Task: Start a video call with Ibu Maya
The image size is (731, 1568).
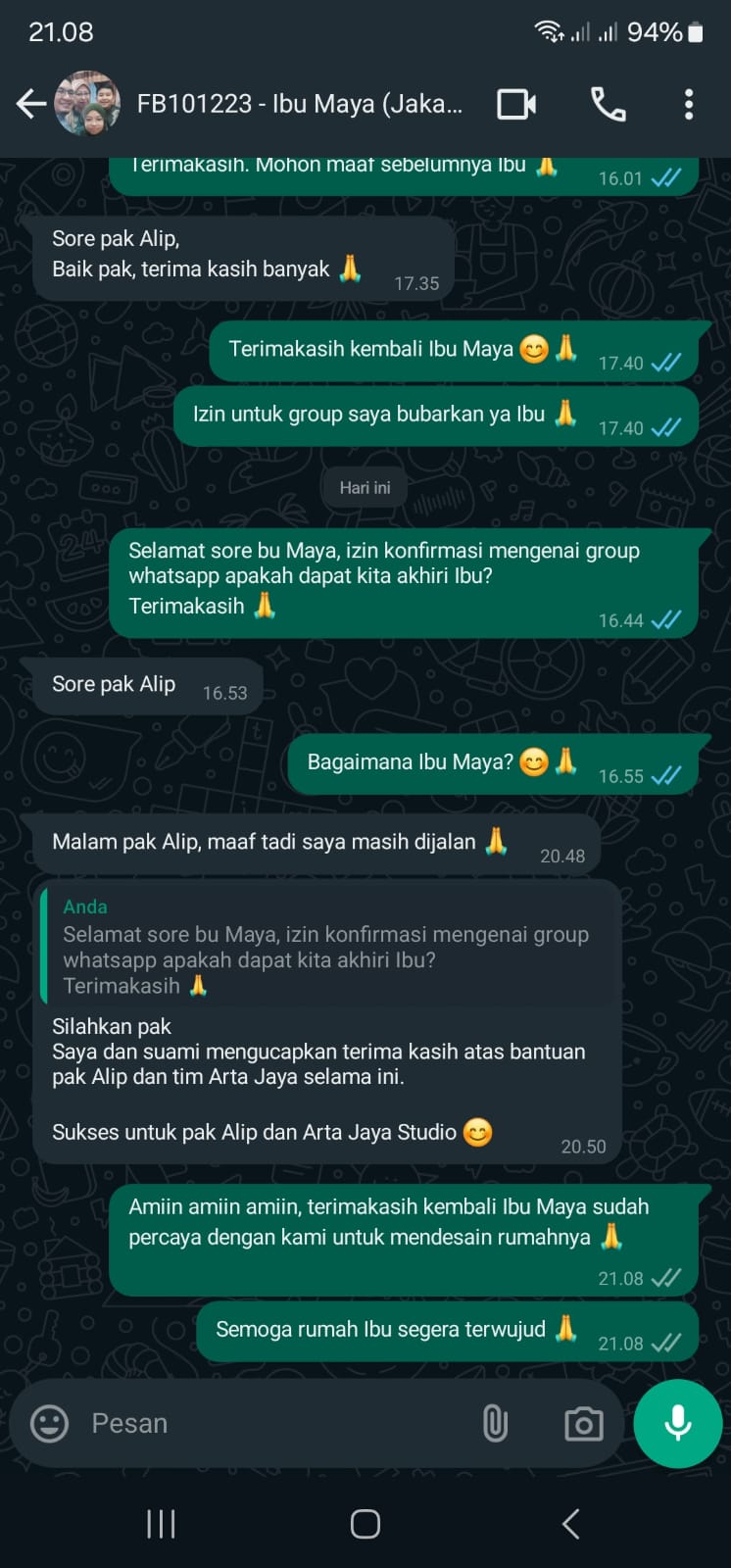Action: point(516,104)
